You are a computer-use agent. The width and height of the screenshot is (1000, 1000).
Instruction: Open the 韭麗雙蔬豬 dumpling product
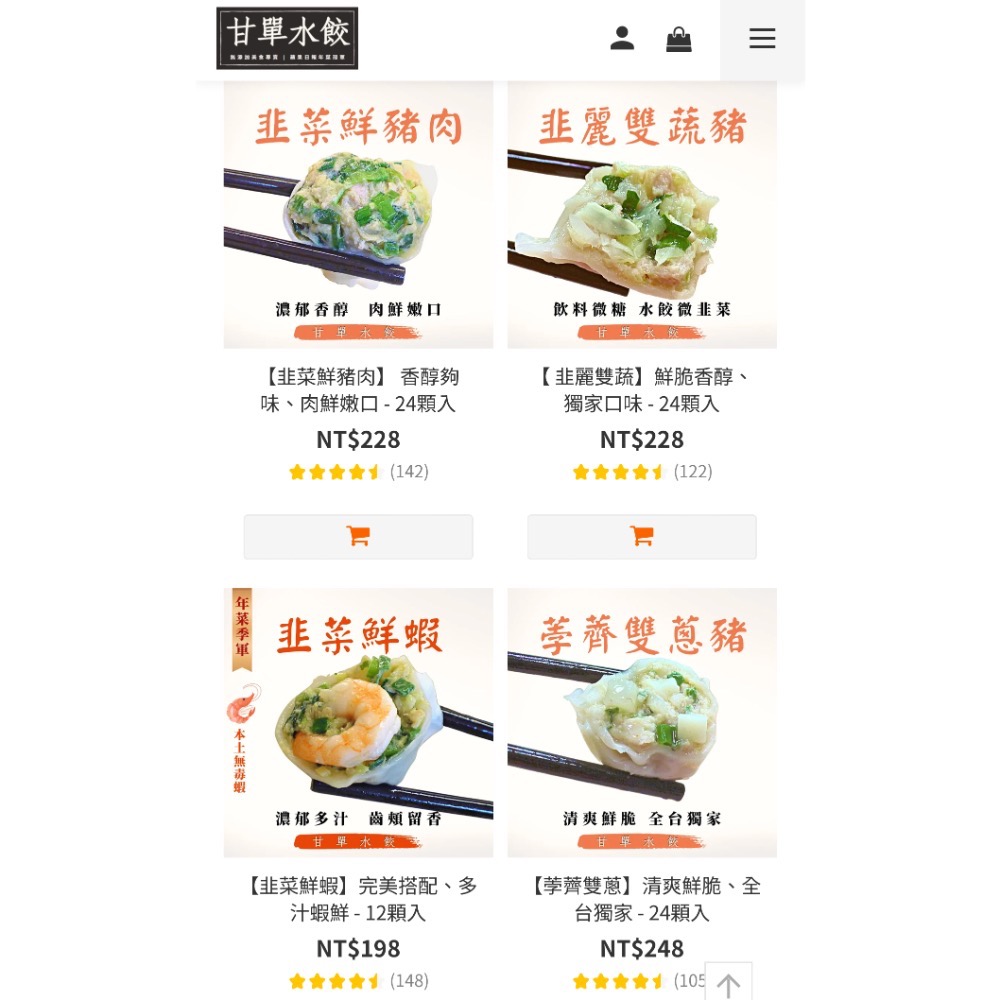pos(642,214)
